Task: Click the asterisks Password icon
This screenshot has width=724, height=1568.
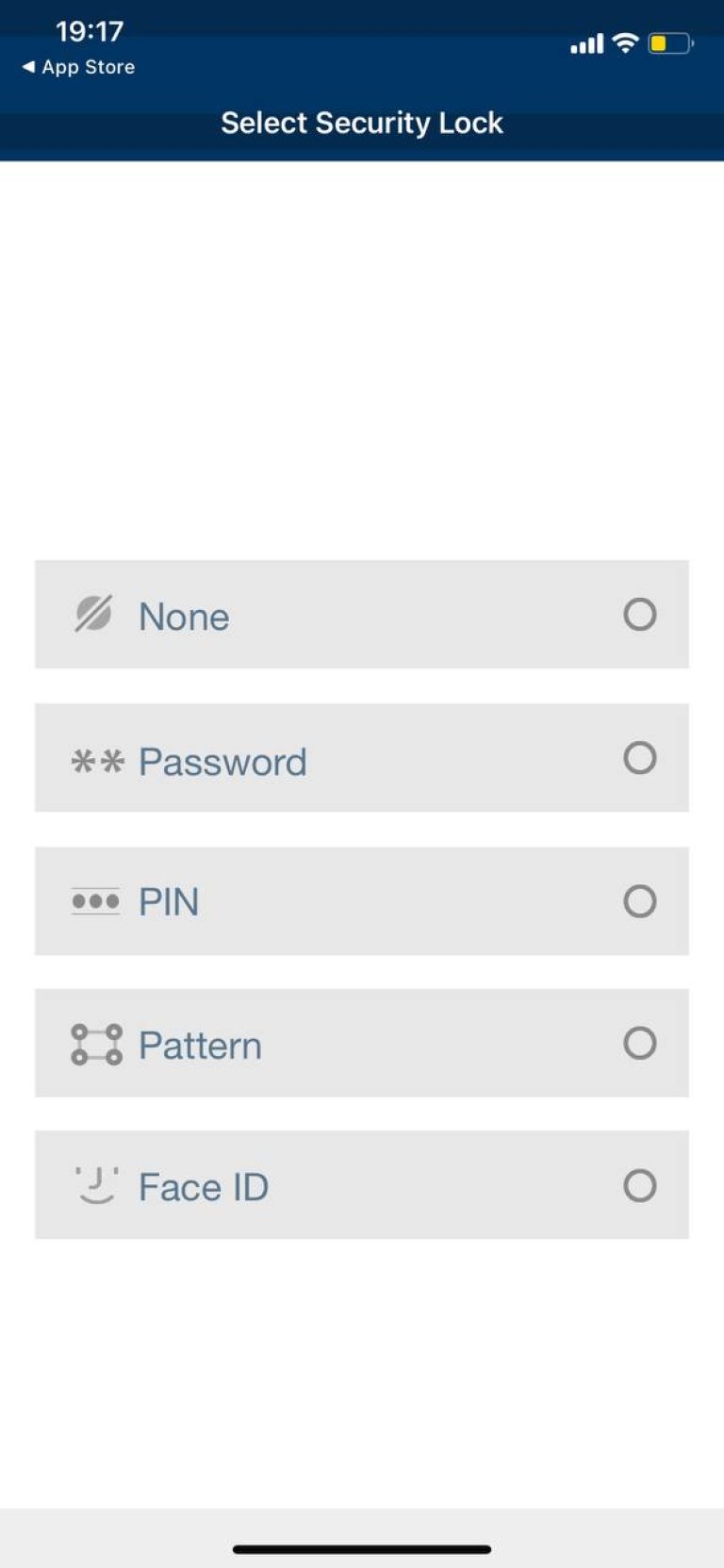Action: (x=97, y=760)
